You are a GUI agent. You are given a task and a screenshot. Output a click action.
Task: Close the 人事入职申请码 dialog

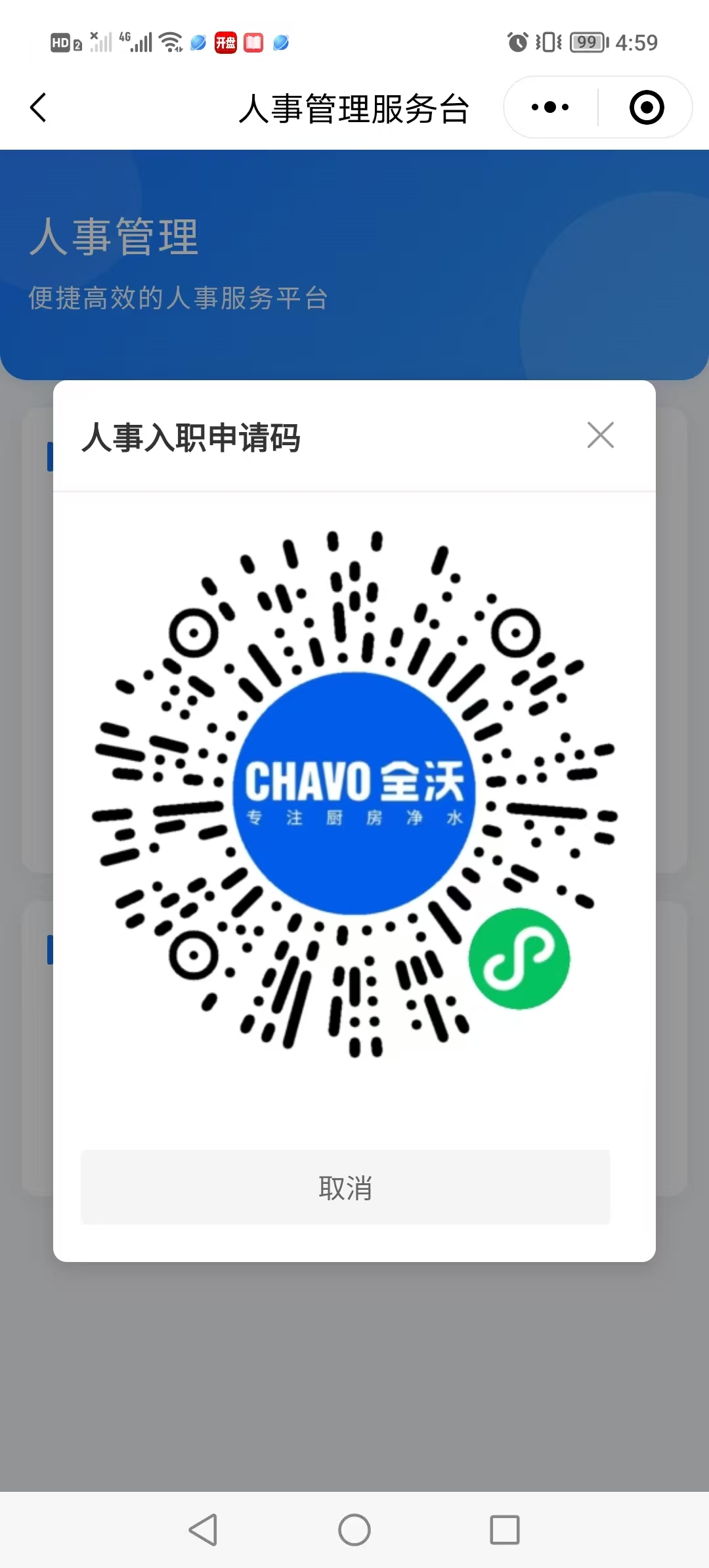pos(600,435)
